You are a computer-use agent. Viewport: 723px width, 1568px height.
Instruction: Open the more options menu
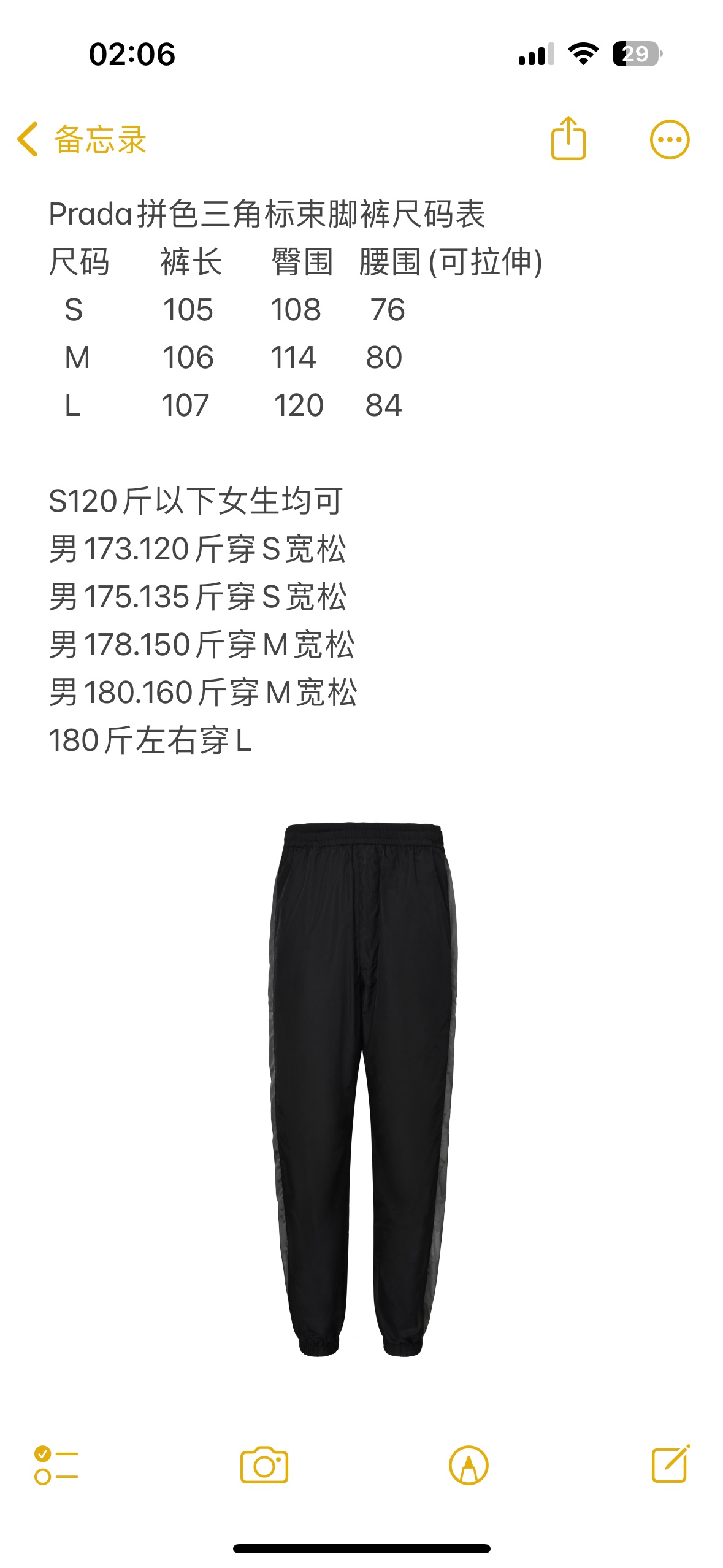669,139
